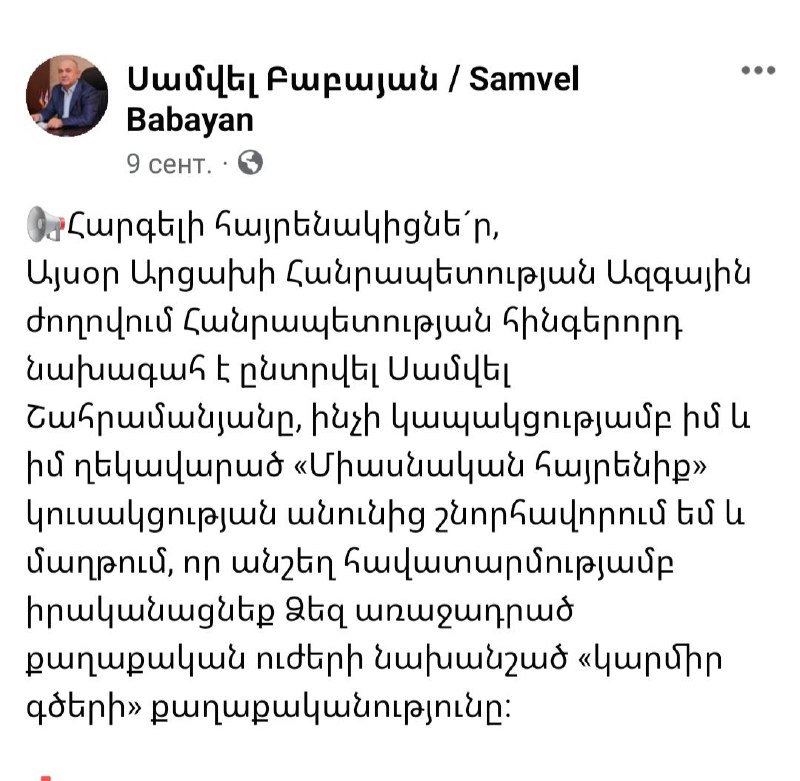The image size is (800, 781).
Task: Open the post's three-dot overflow menu
Action: tap(758, 71)
